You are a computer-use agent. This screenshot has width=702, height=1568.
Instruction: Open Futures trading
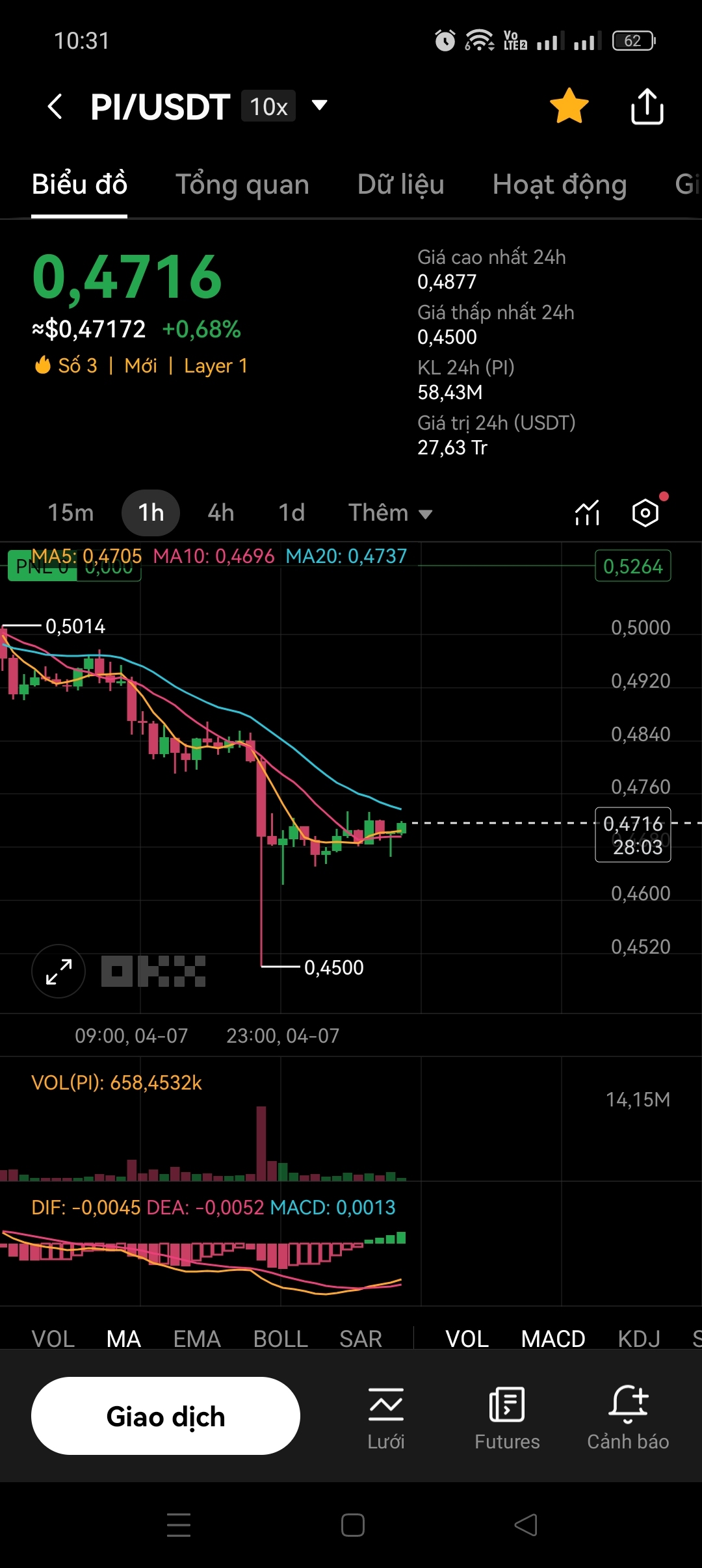point(507,1417)
